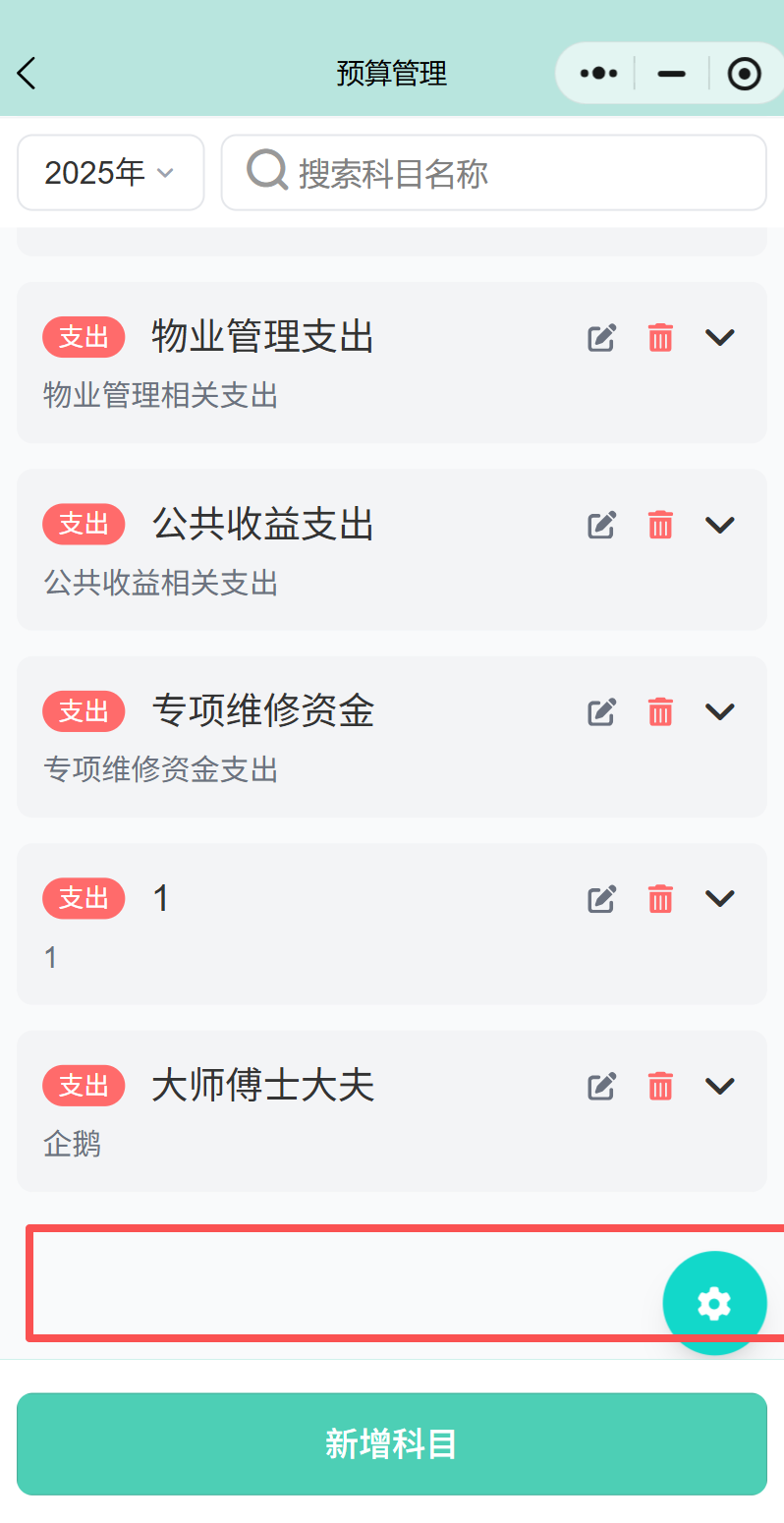784x1523 pixels.
Task: Delete the subject labeled 1
Action: click(660, 897)
